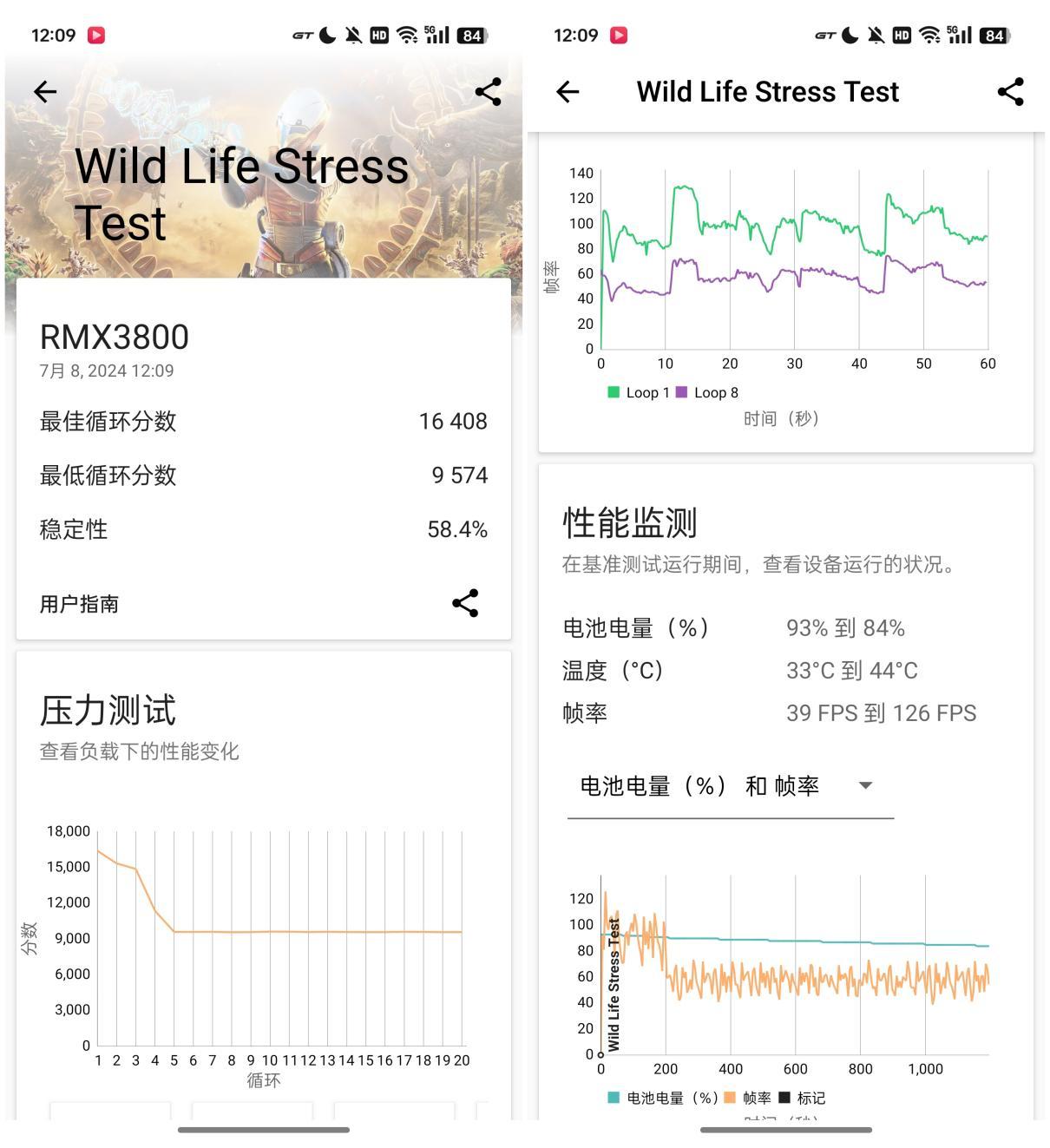Share results via the icon over the banner image

tap(488, 92)
